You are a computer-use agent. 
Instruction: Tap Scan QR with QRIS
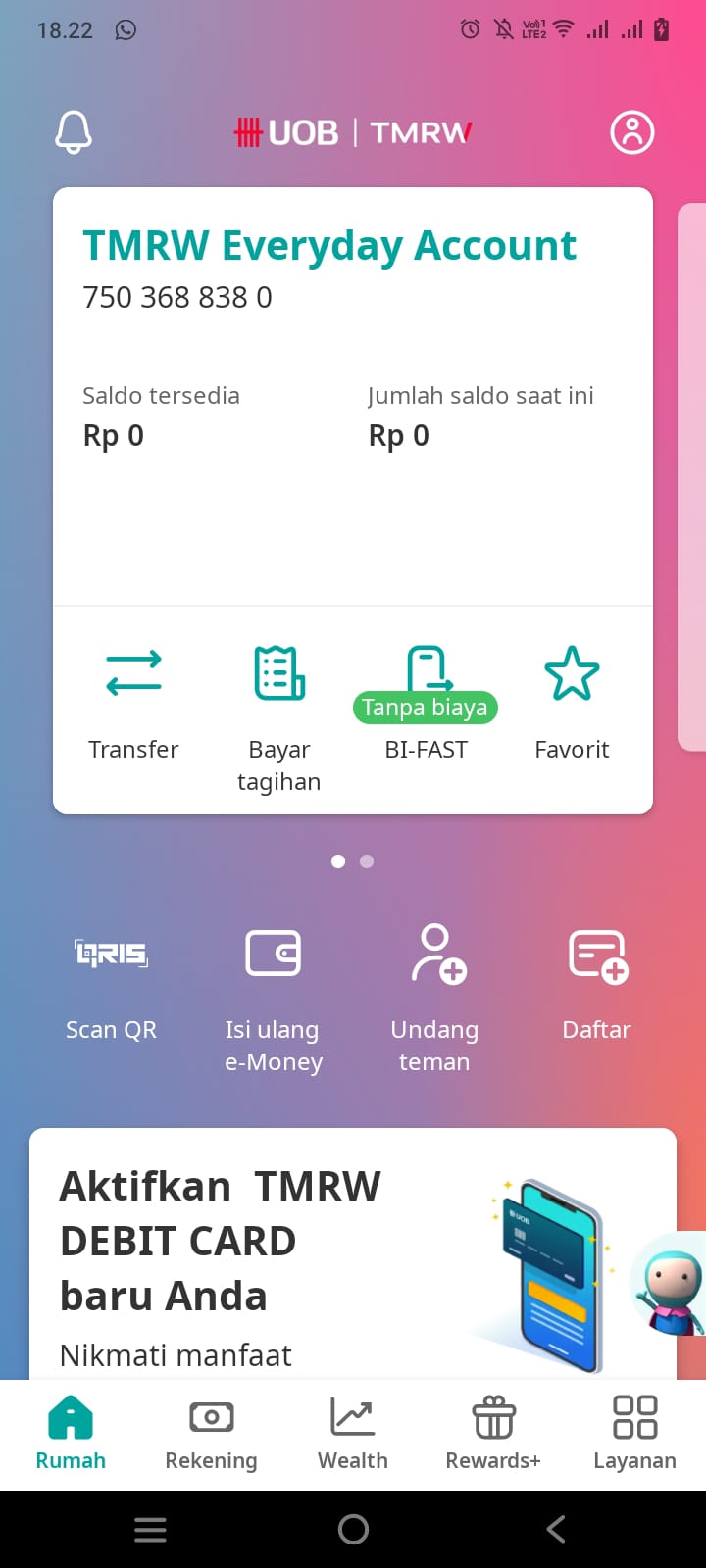click(111, 985)
